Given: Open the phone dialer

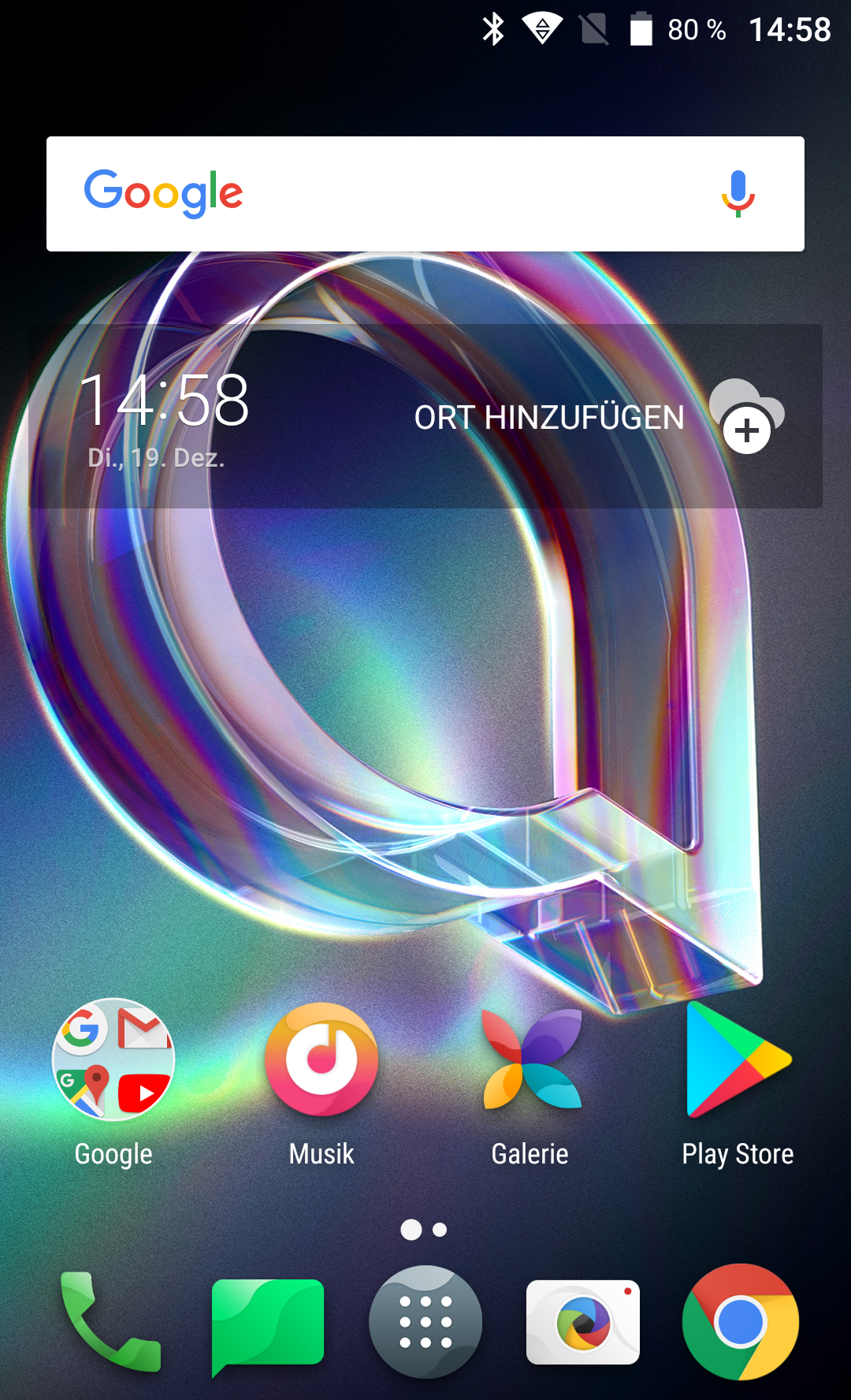Looking at the screenshot, I should coord(110,1322).
